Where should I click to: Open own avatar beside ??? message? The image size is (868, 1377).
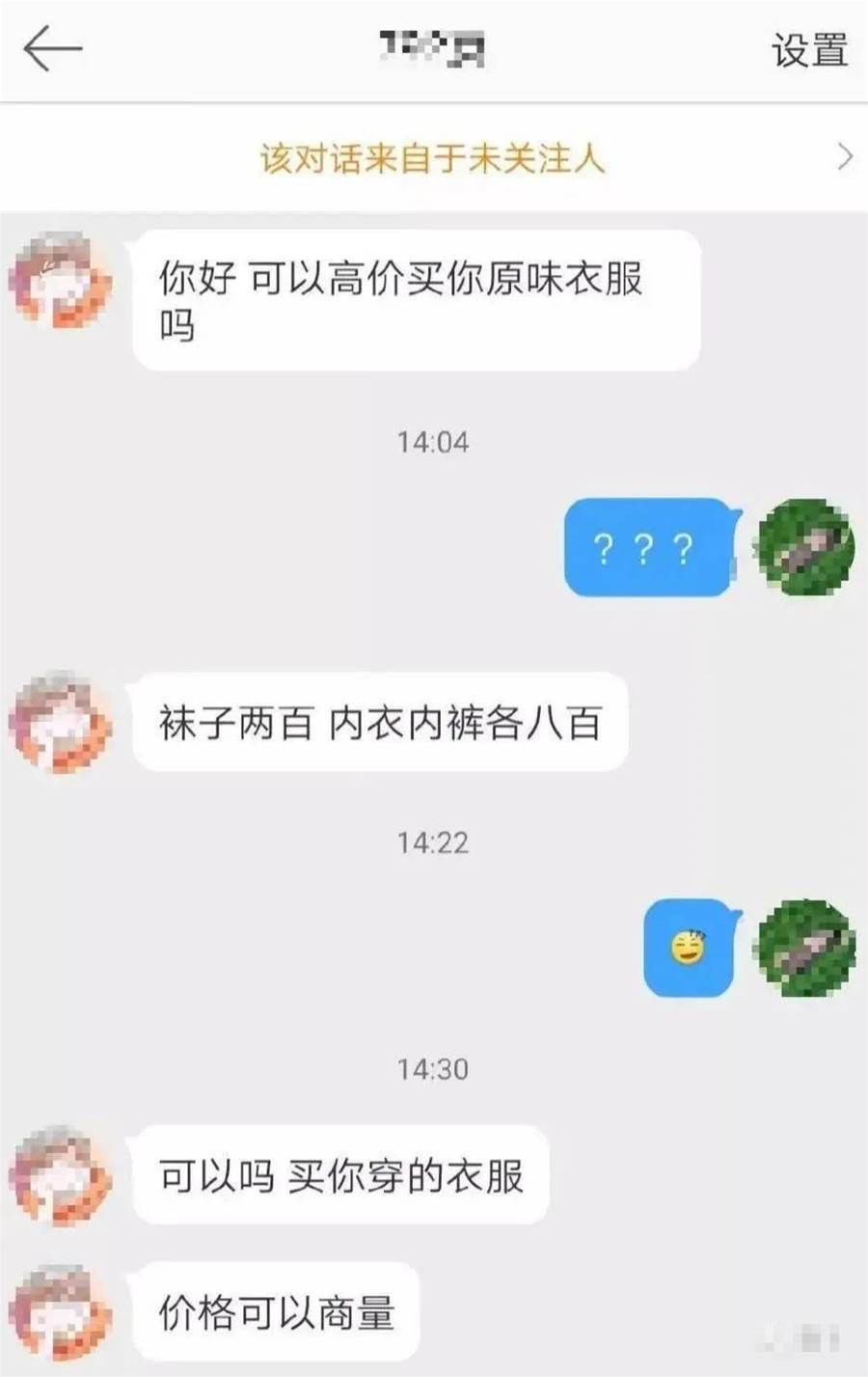805,547
